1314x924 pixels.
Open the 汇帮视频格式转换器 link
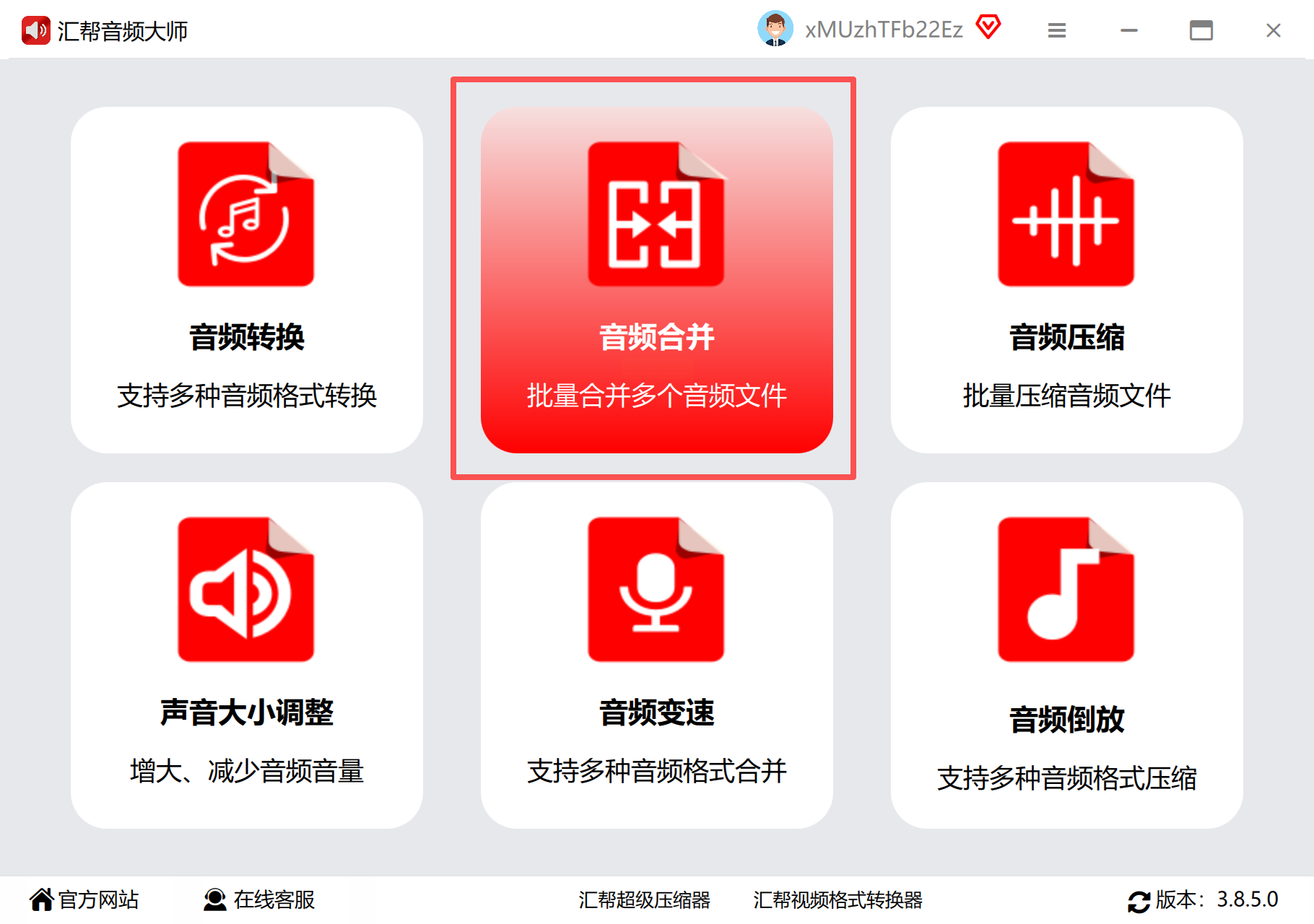[837, 899]
